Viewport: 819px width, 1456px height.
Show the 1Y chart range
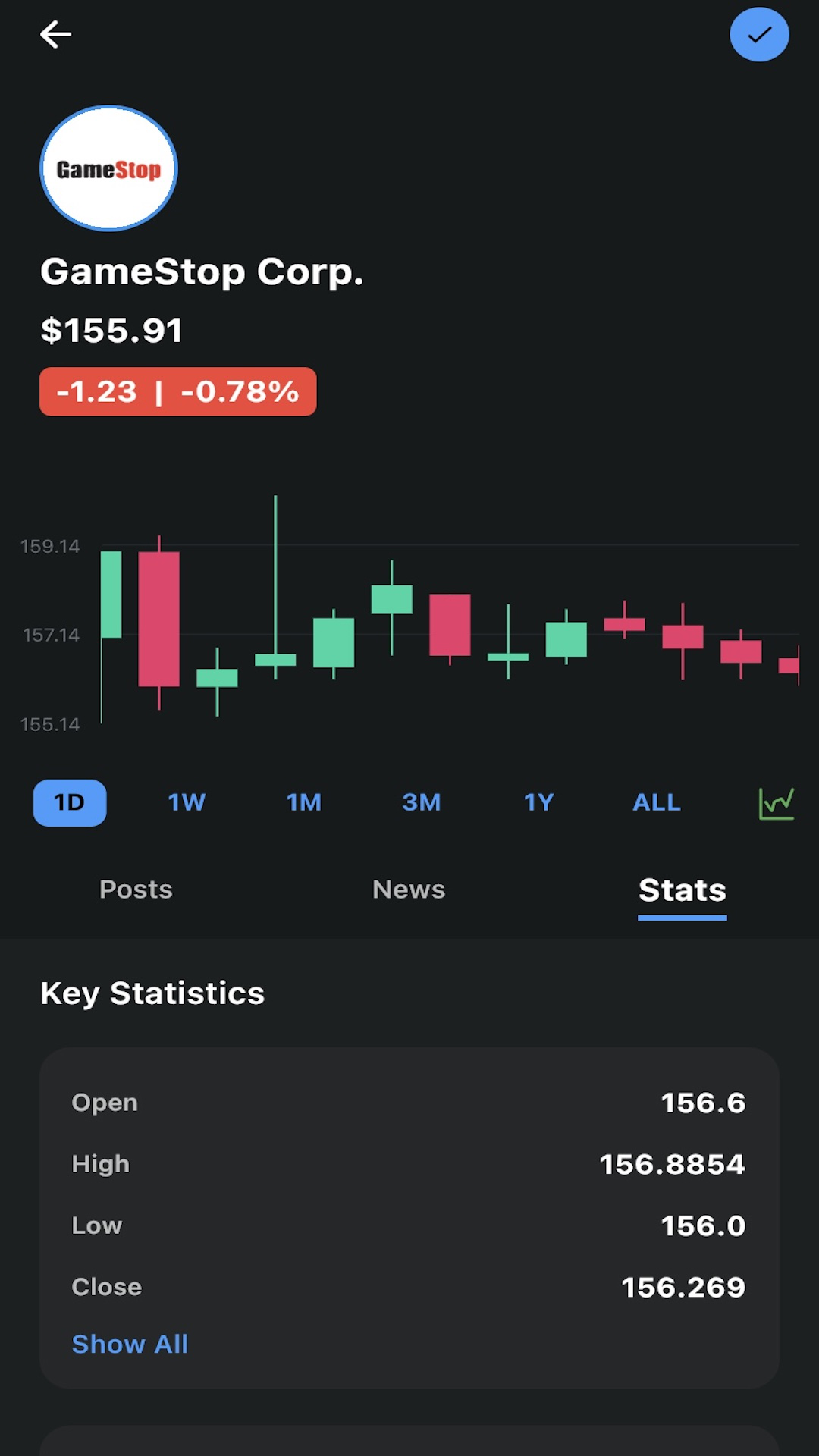(x=539, y=802)
